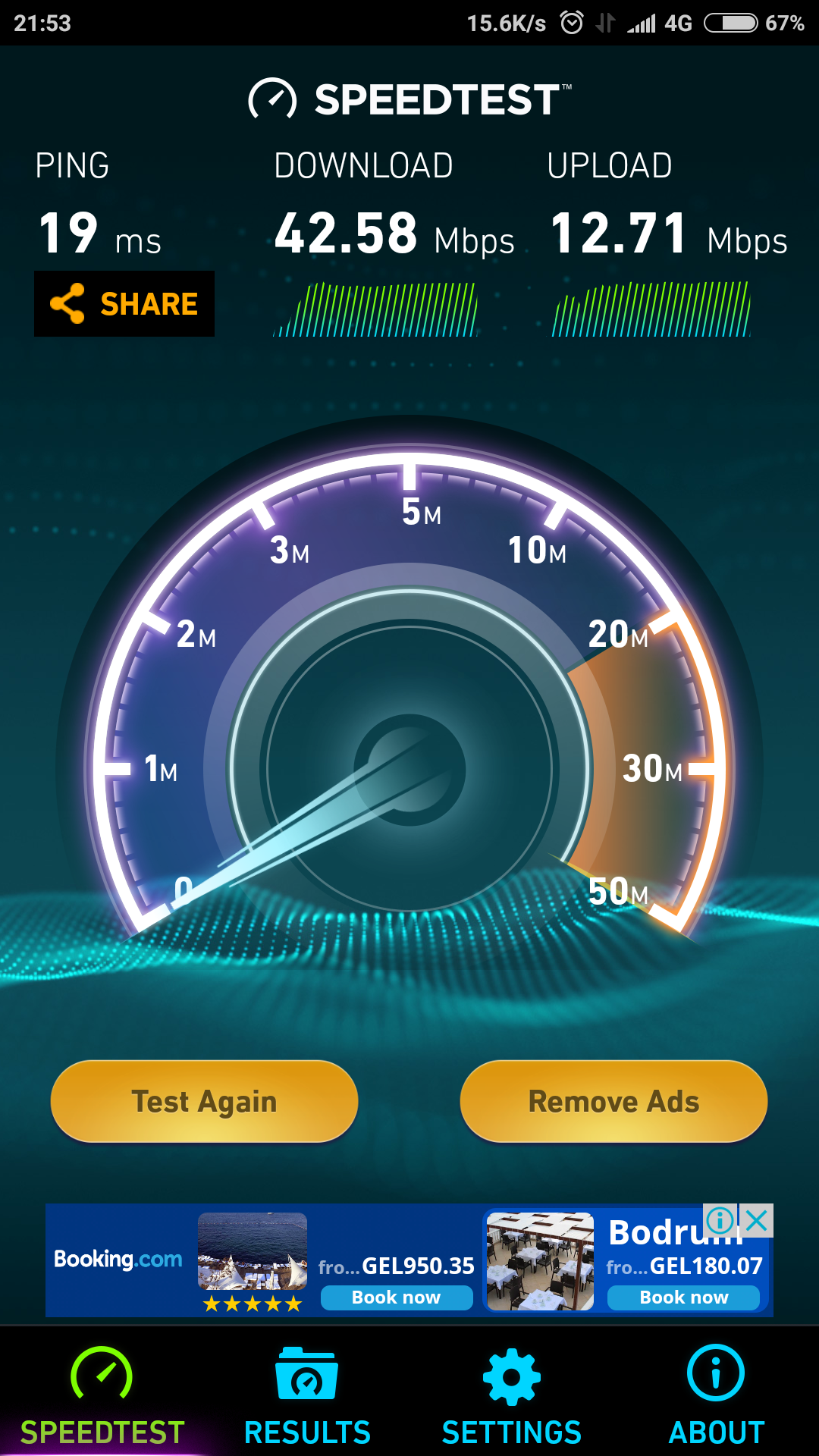819x1456 pixels.
Task: Select the Speedtest tab
Action: click(x=102, y=1395)
